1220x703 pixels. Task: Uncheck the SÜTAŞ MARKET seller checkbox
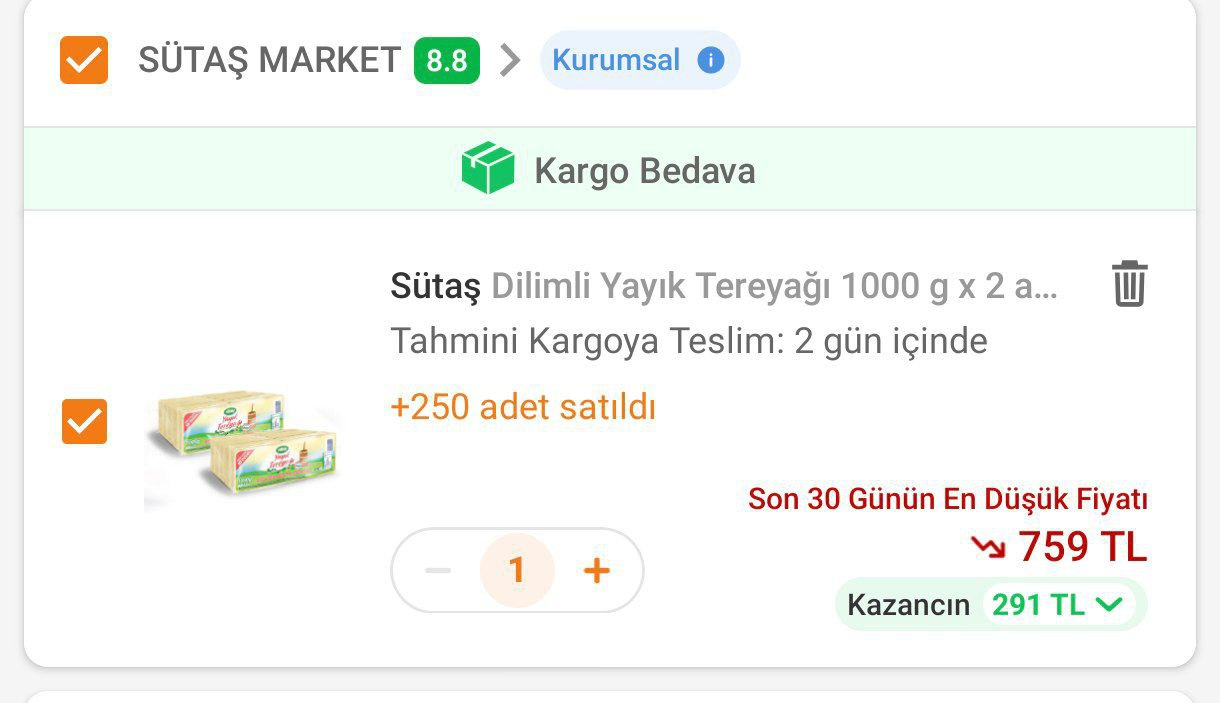84,60
